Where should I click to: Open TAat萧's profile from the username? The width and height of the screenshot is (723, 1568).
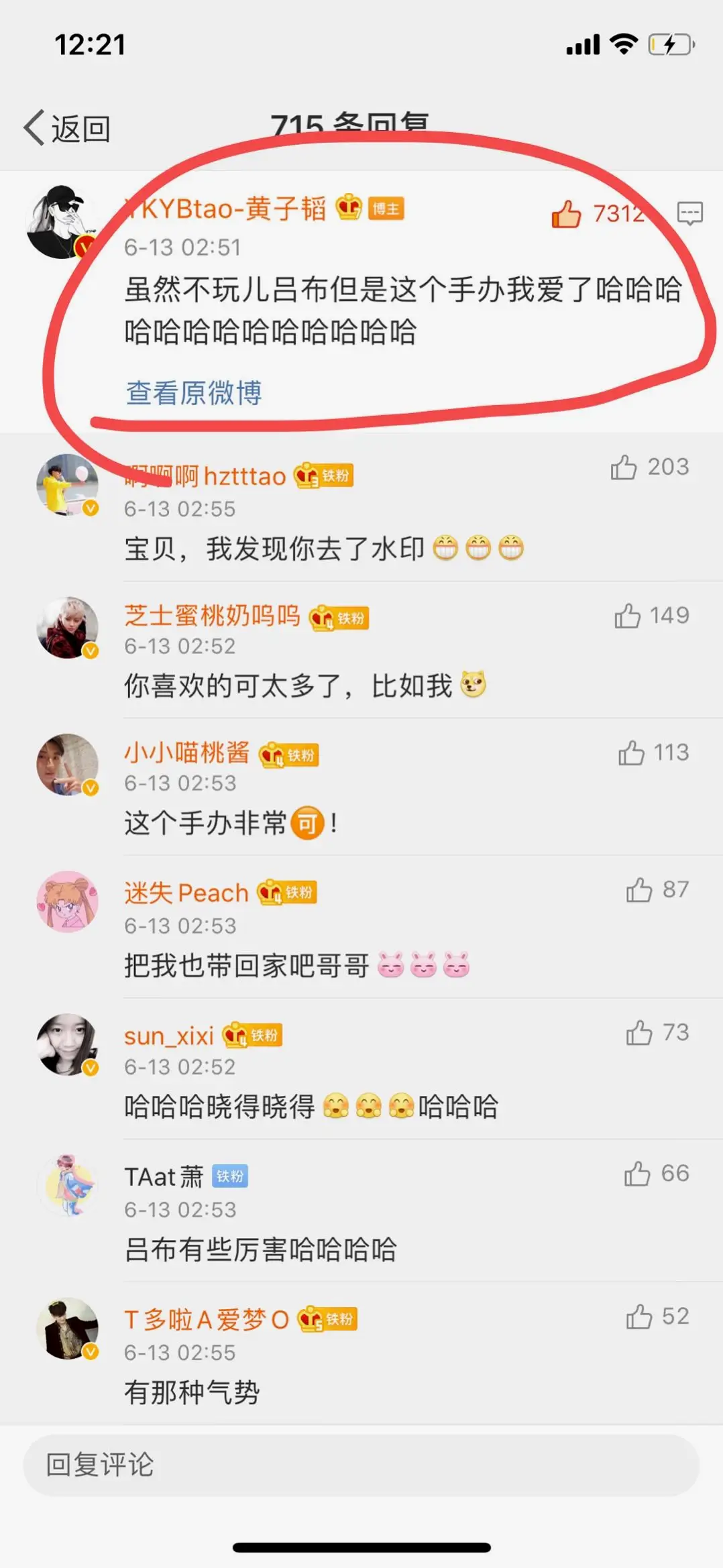[x=164, y=1176]
